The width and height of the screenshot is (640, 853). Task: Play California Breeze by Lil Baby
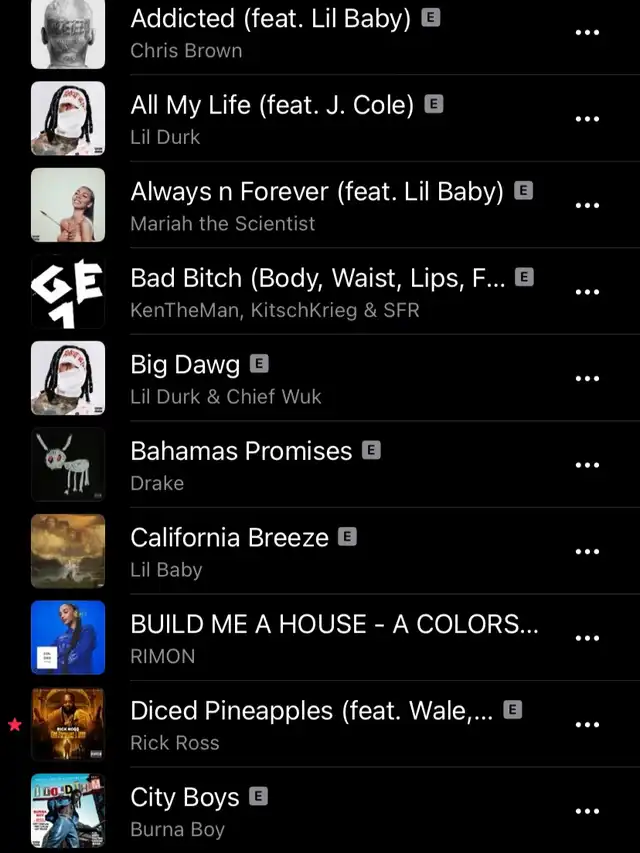coord(229,551)
